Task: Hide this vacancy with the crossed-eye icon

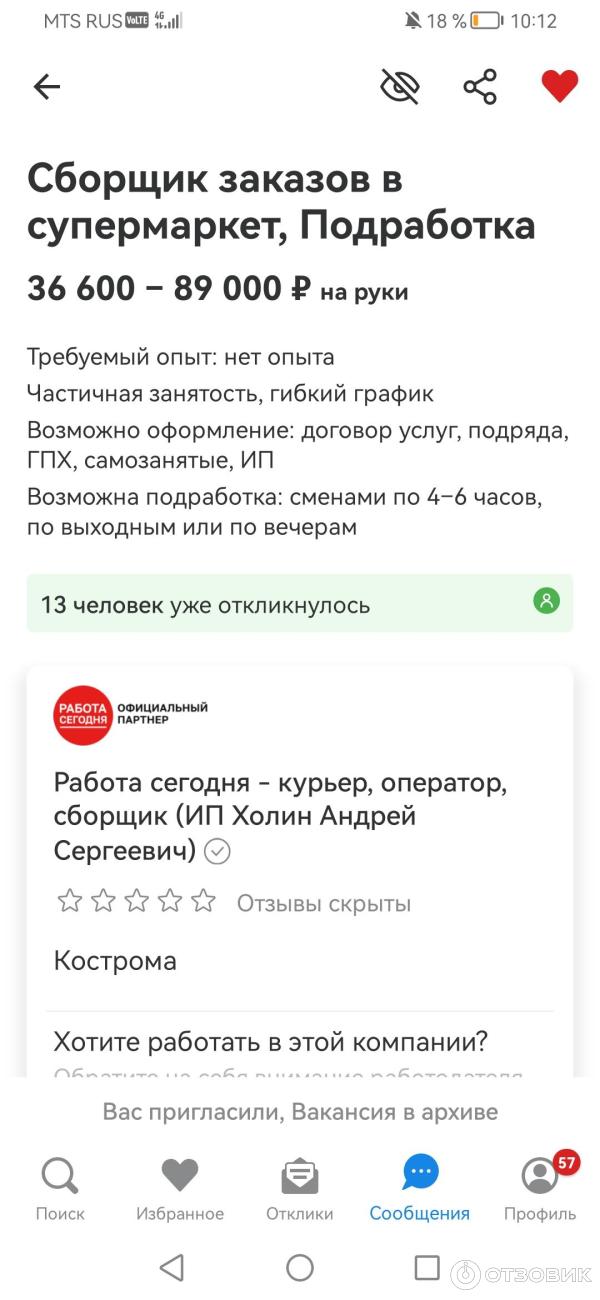Action: [x=400, y=87]
